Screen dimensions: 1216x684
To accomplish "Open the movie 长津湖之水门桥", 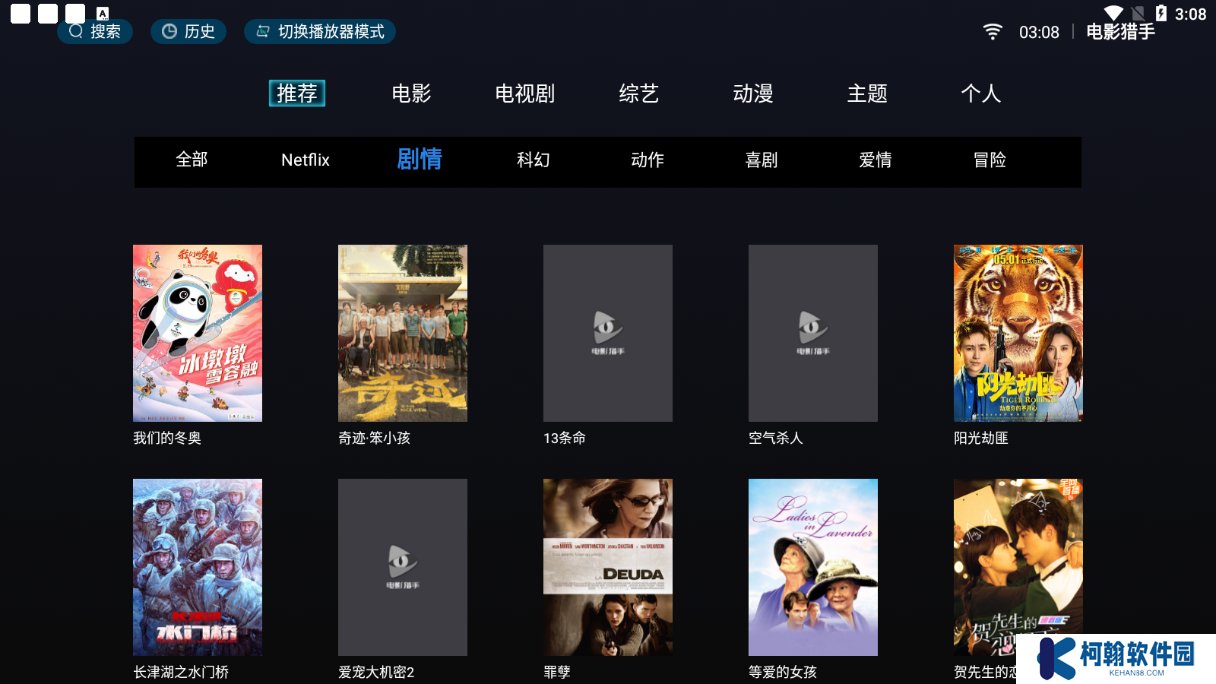I will point(197,567).
